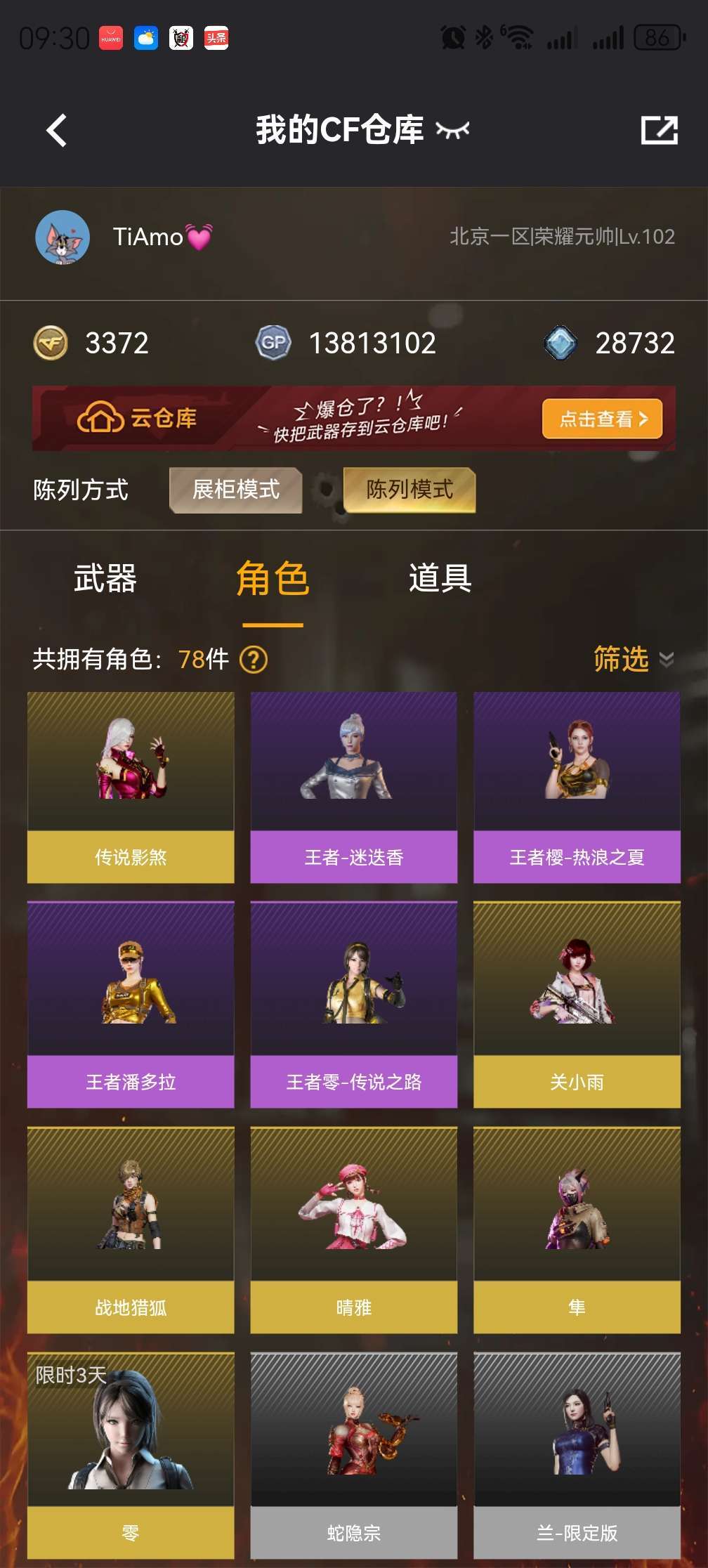708x1568 pixels.
Task: Switch to 展柜模式 display mode
Action: pos(236,490)
